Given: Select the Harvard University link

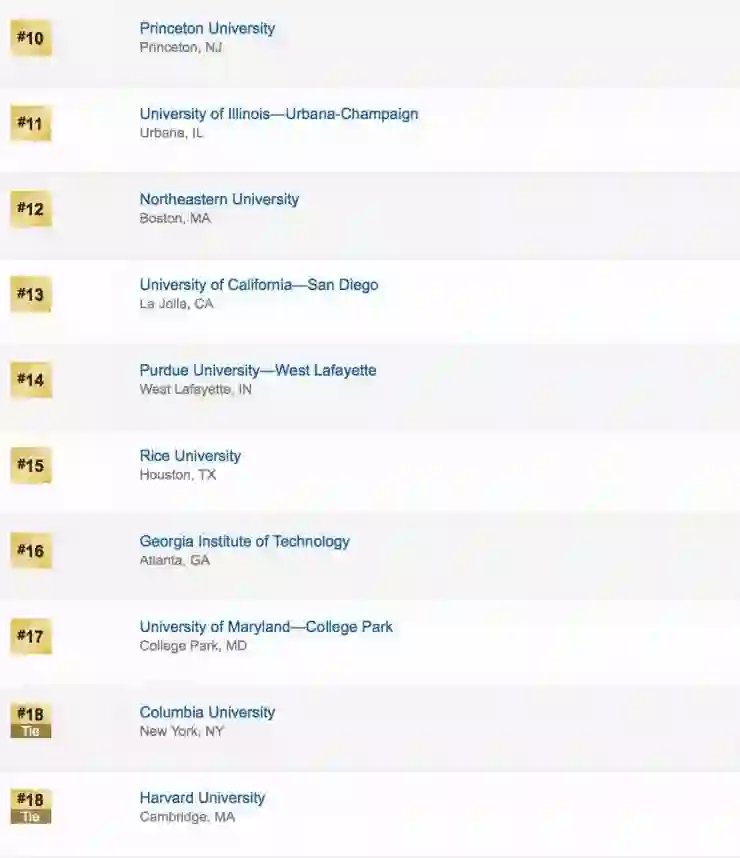Looking at the screenshot, I should pos(202,798).
